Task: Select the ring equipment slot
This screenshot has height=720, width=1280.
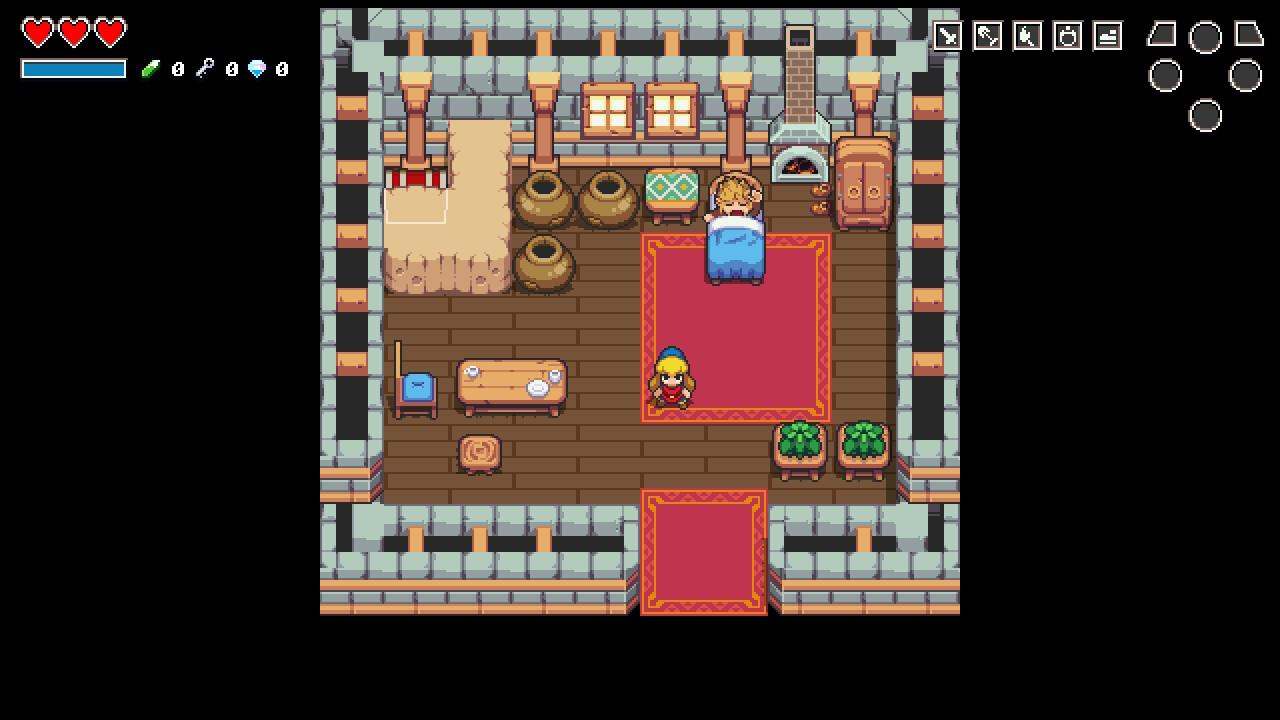Action: point(1067,36)
